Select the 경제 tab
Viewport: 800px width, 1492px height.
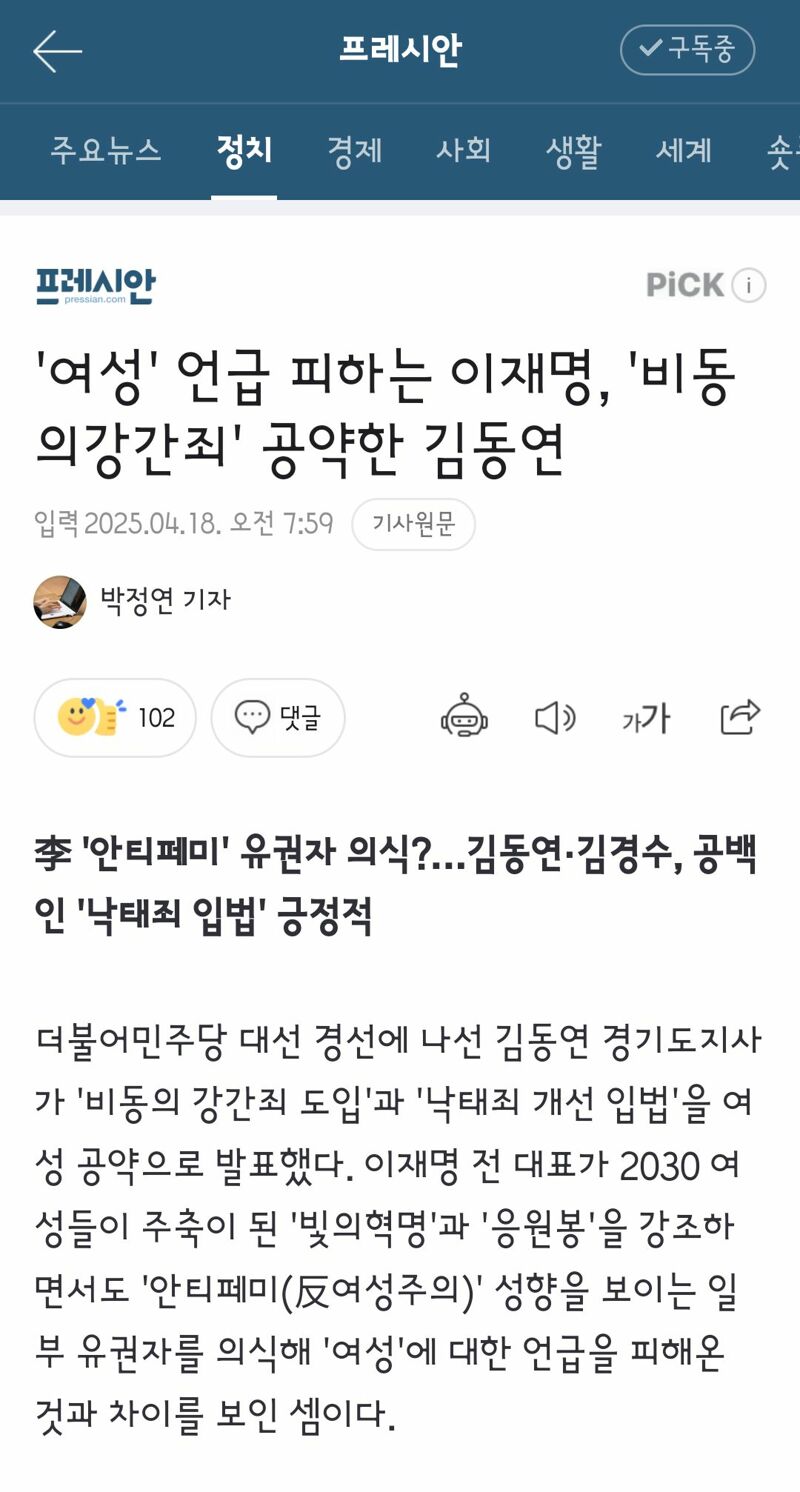(x=355, y=151)
